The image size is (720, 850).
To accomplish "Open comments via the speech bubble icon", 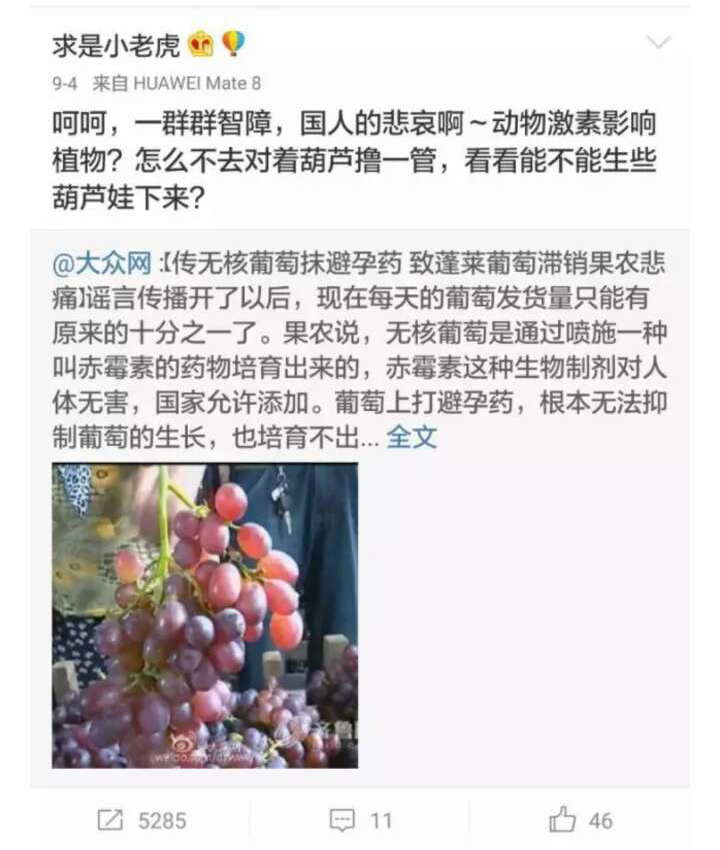I will [x=341, y=820].
